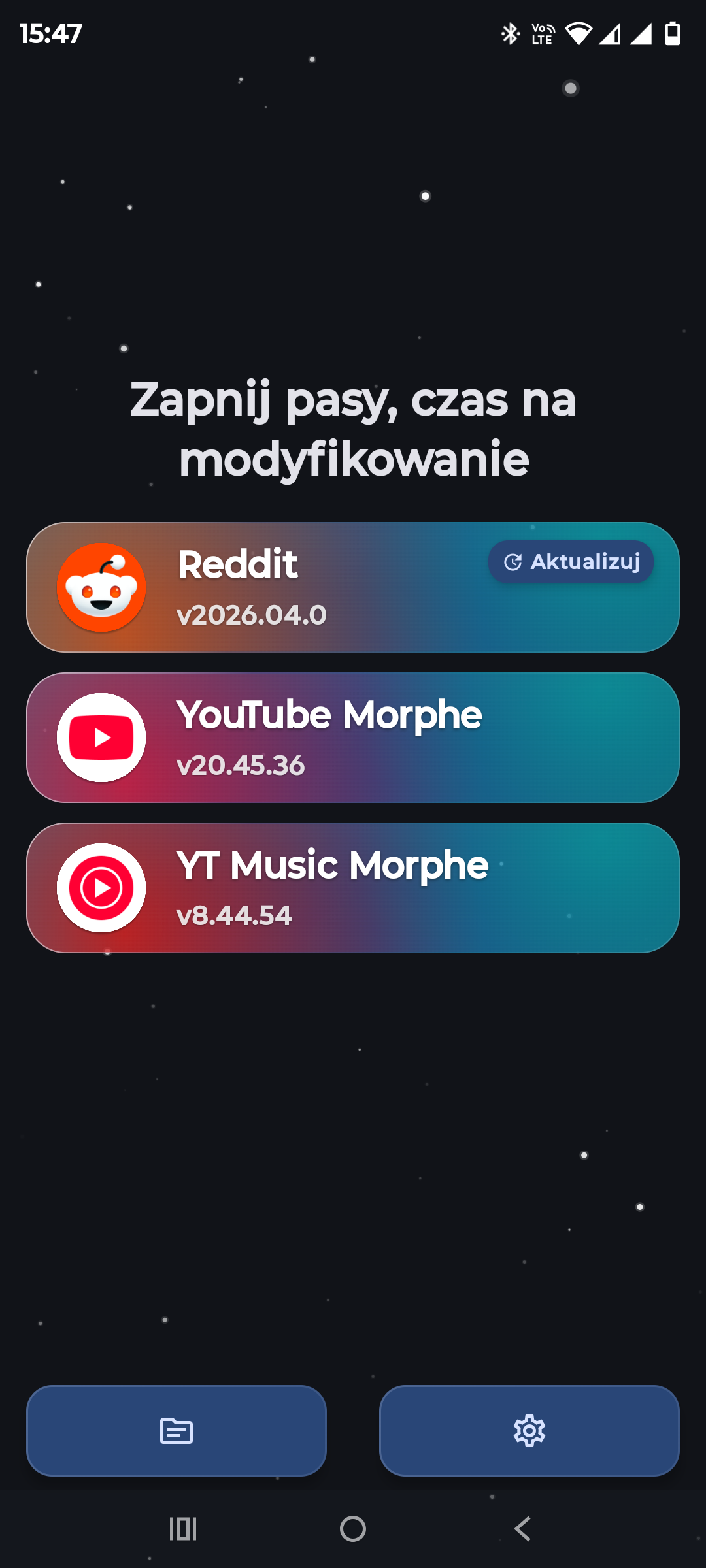Screen dimensions: 706x1568
Task: Tap the YT Music circular play icon
Action: click(x=101, y=887)
